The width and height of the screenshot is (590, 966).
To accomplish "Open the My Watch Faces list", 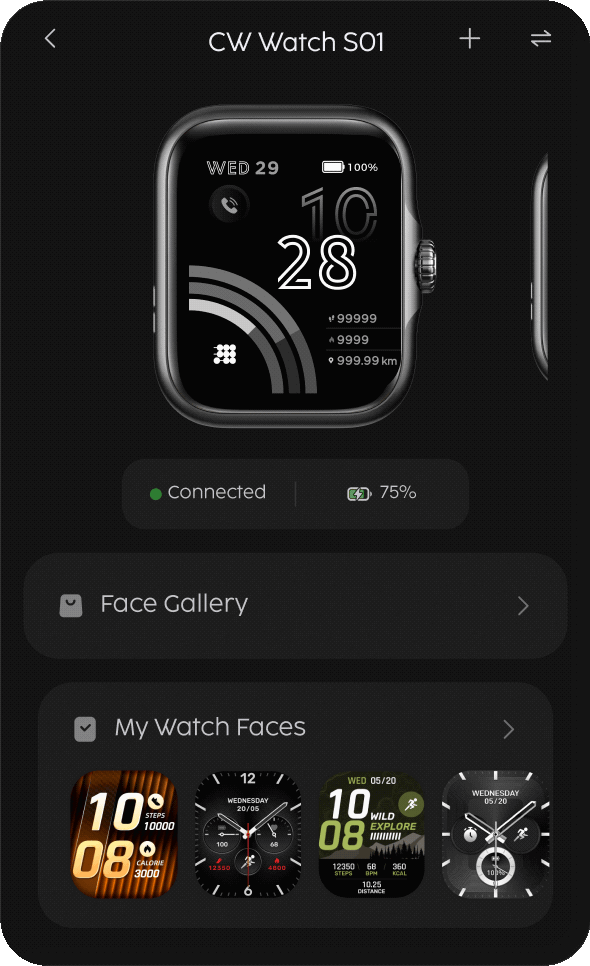I will (x=295, y=728).
